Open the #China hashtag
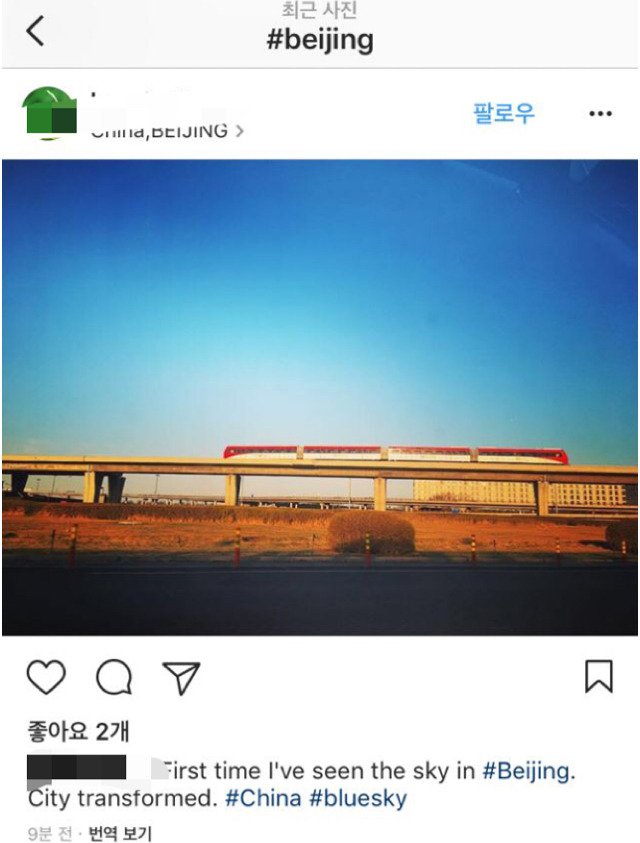Image resolution: width=640 pixels, height=843 pixels. (262, 800)
